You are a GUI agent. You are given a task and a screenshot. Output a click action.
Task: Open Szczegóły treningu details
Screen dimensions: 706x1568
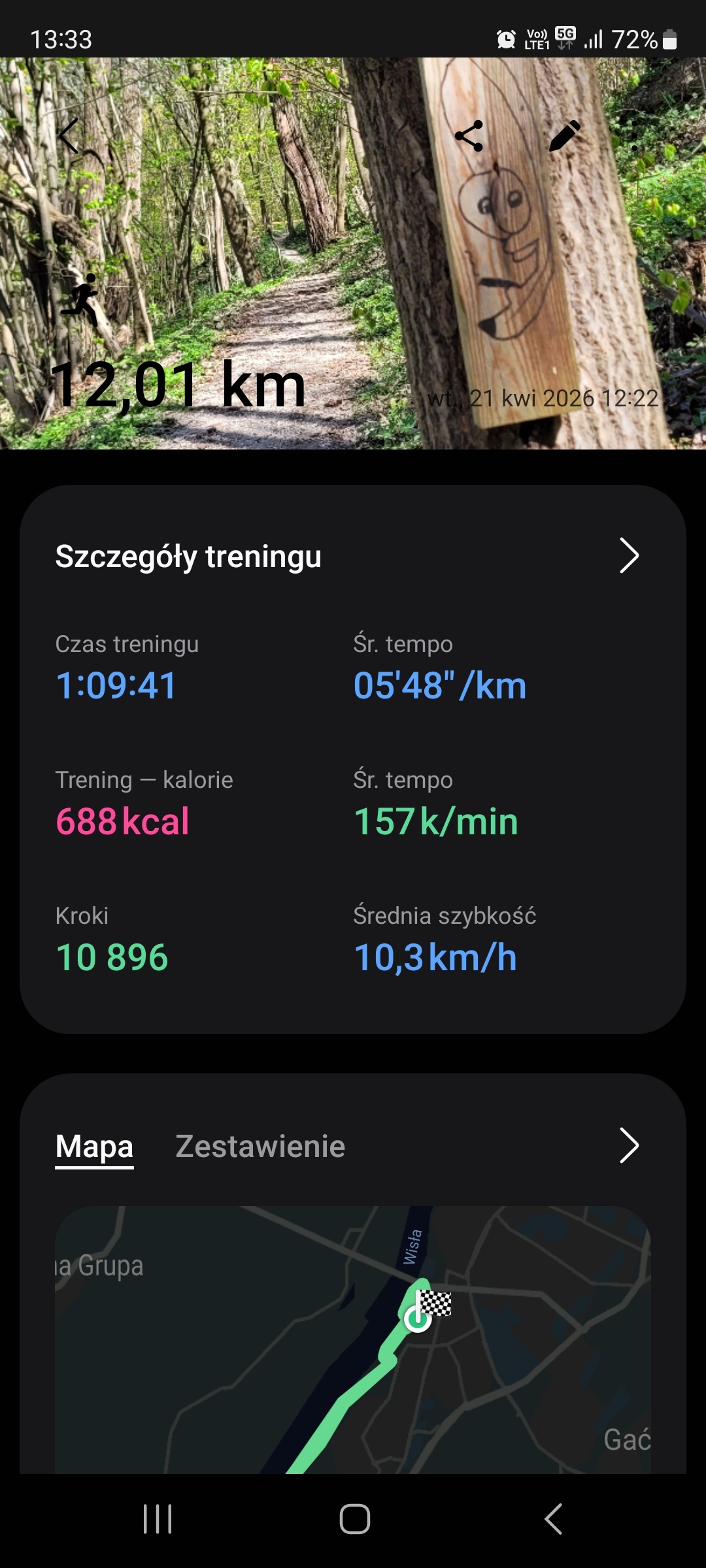click(x=628, y=556)
